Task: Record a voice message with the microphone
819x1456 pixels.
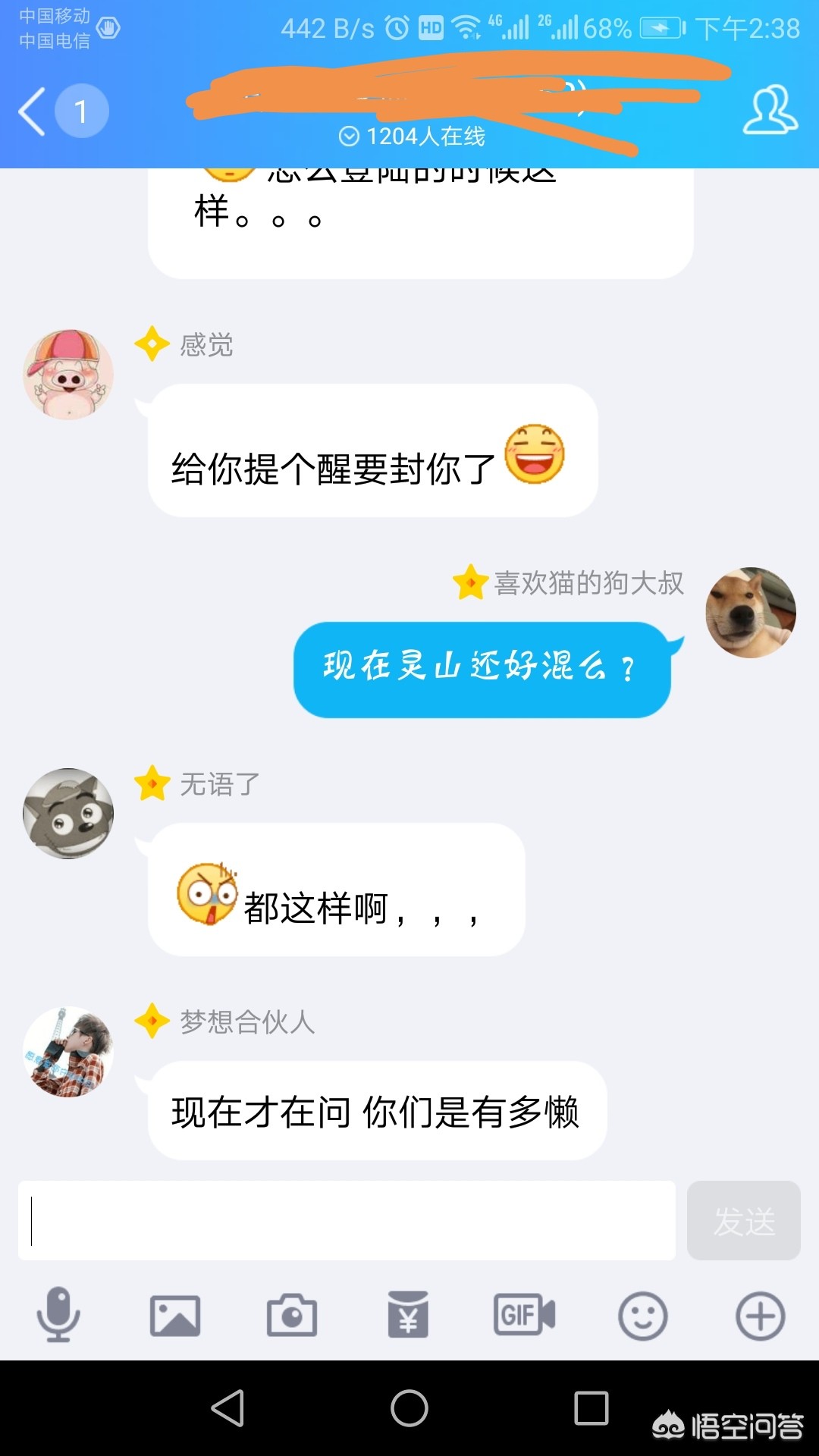Action: click(x=58, y=1315)
